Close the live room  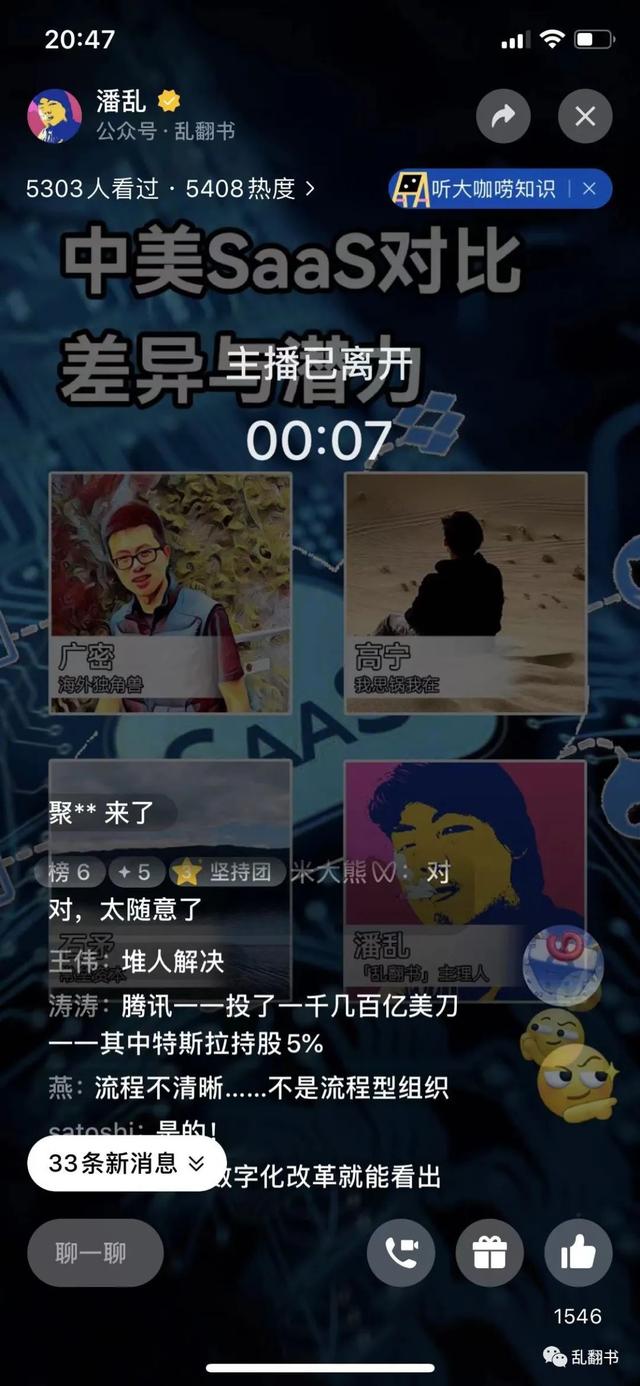coord(585,117)
